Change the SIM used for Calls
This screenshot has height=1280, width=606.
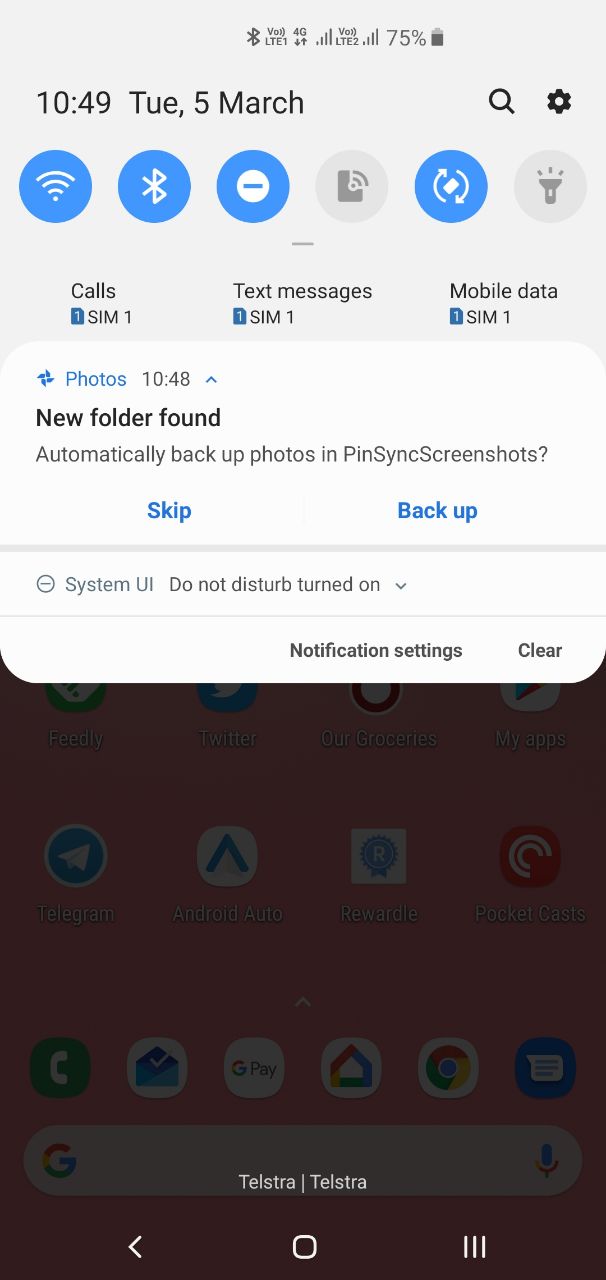pos(101,304)
